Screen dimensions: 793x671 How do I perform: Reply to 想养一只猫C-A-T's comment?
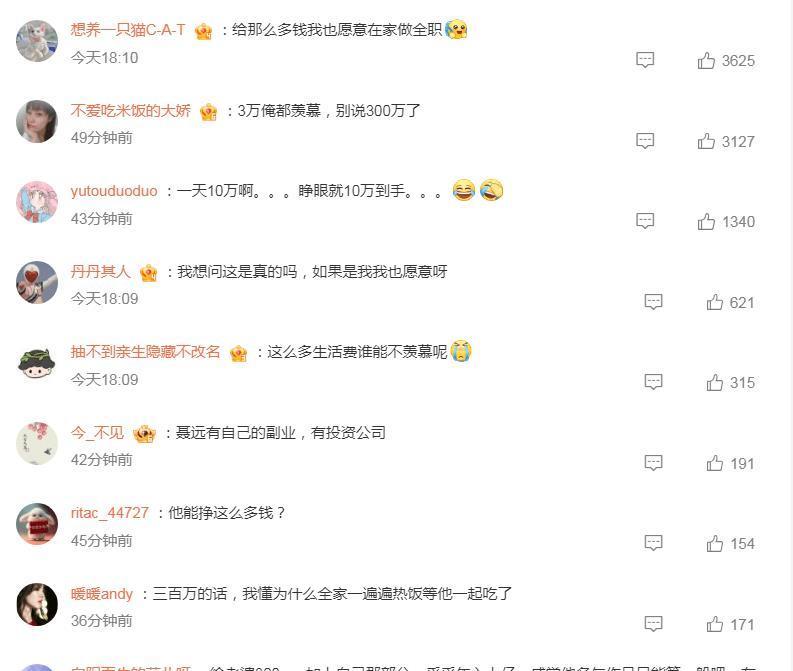point(646,60)
